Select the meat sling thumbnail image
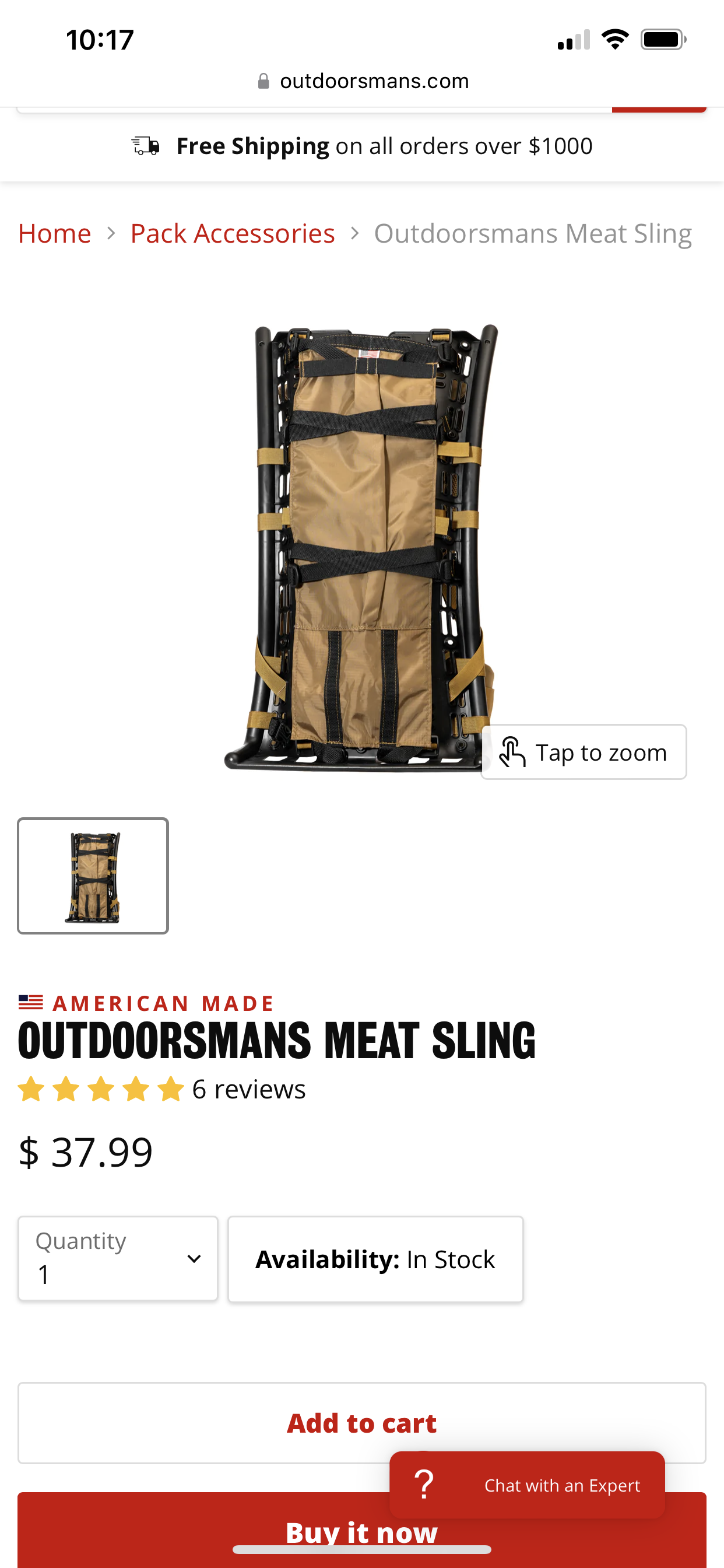The width and height of the screenshot is (724, 1568). [93, 876]
